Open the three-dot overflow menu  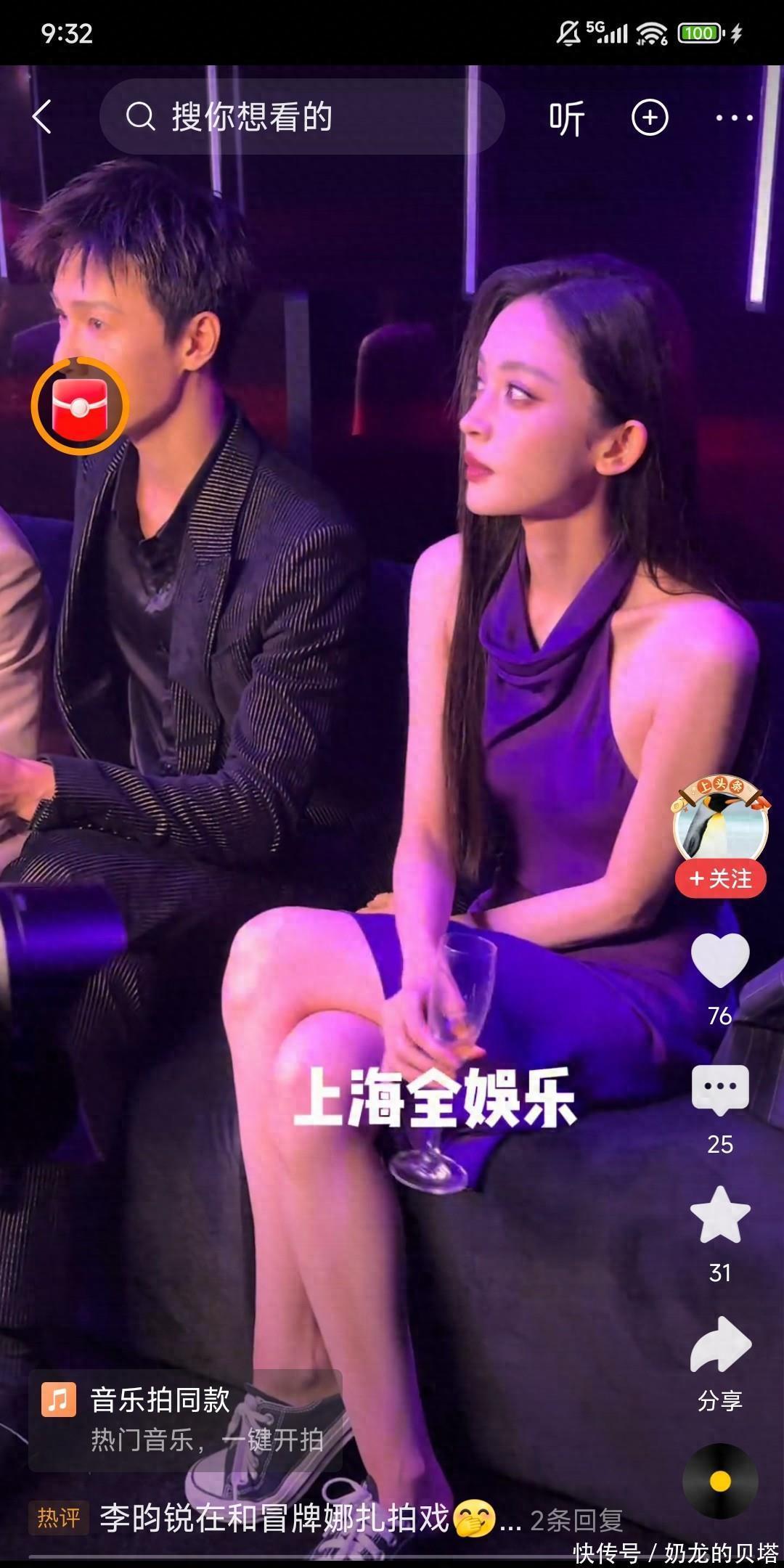click(x=734, y=118)
